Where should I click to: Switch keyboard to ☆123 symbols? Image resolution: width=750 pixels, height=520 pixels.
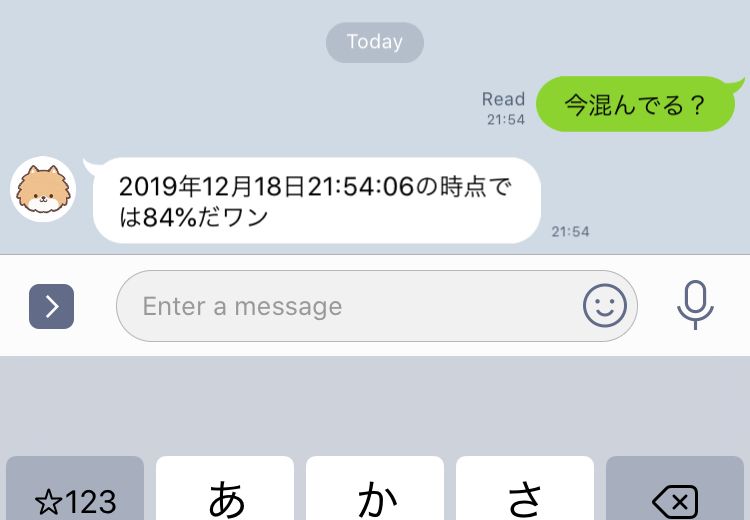click(x=75, y=494)
